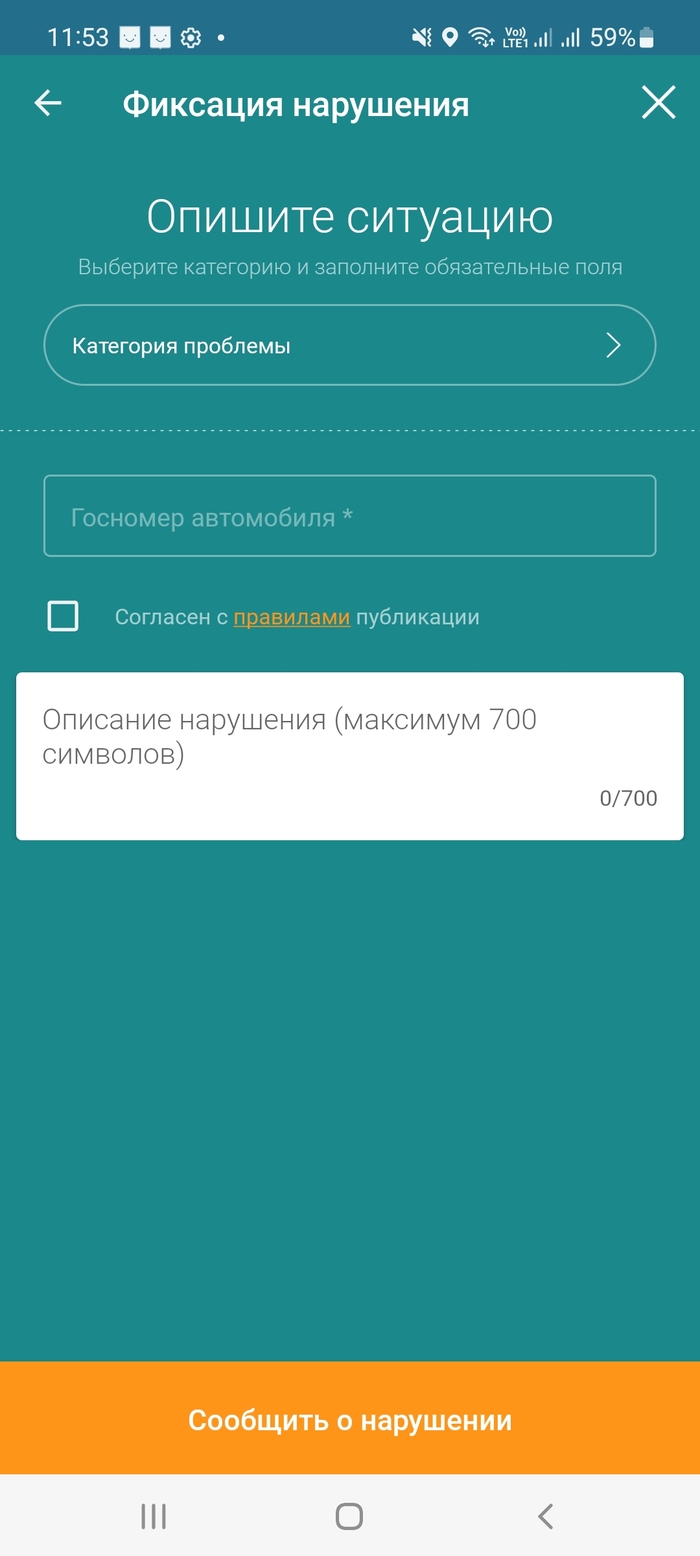
Task: Check the Согласен с правилами box
Action: pos(63,616)
